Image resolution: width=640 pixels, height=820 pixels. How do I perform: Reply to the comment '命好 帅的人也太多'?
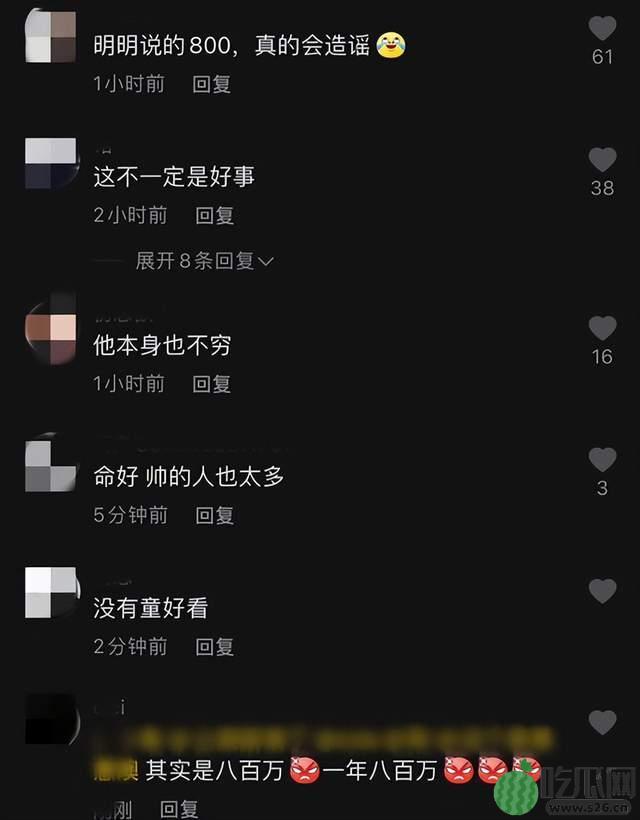point(214,515)
